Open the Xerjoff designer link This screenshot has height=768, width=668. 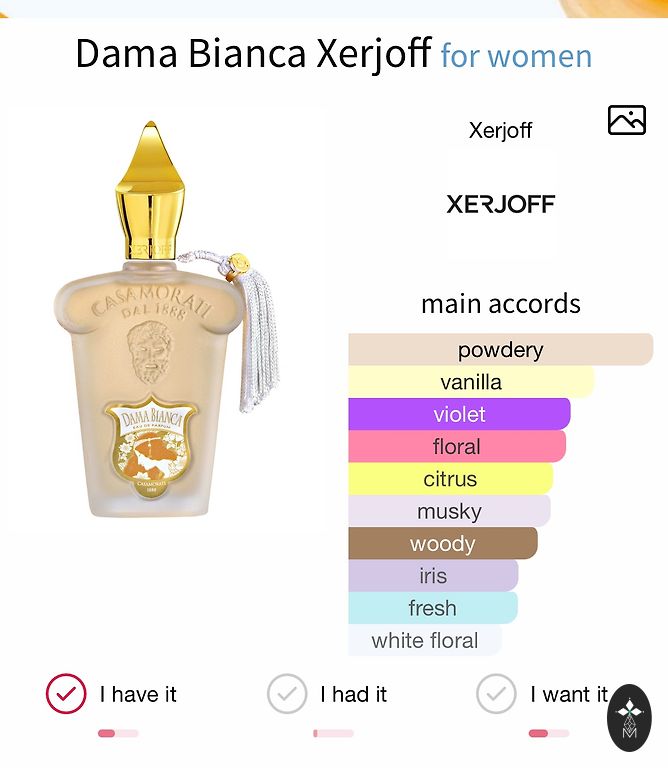[500, 130]
